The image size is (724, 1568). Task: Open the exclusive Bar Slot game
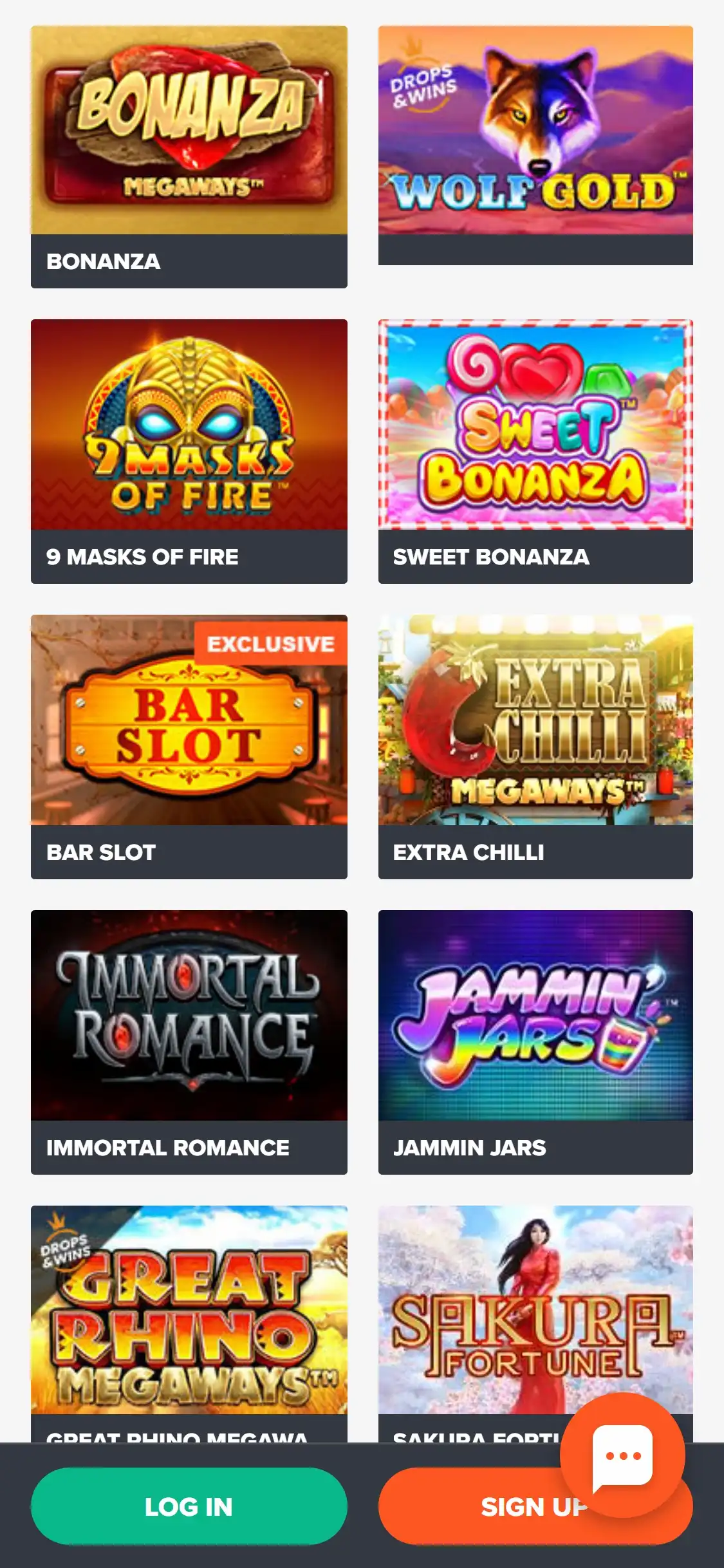tap(189, 721)
